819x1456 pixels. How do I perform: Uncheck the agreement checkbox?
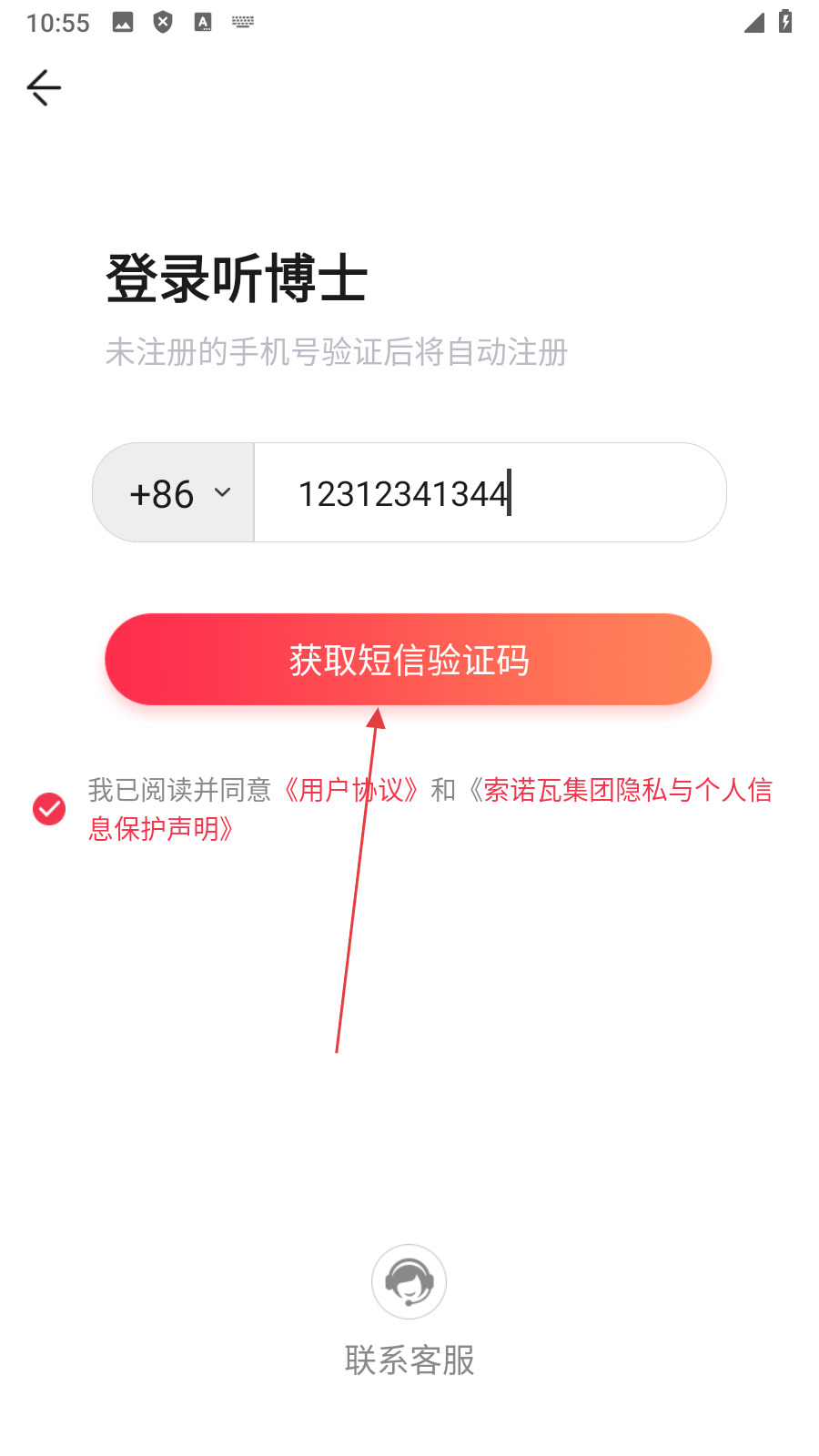pos(49,808)
